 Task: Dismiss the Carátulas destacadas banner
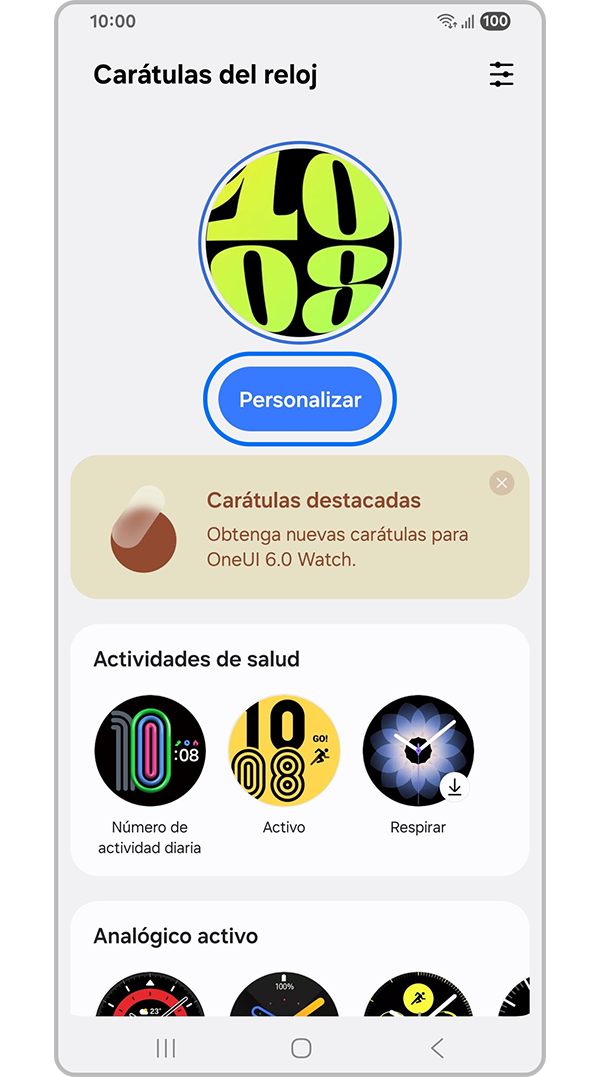coord(502,483)
